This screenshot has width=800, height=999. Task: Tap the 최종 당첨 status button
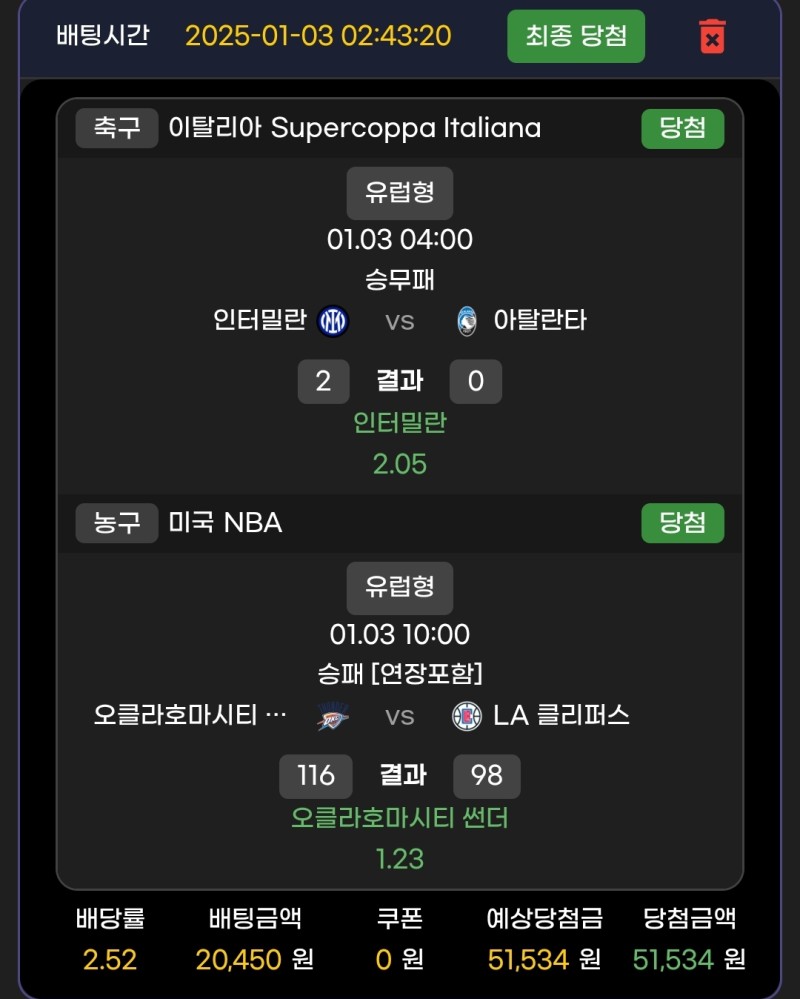pyautogui.click(x=576, y=36)
